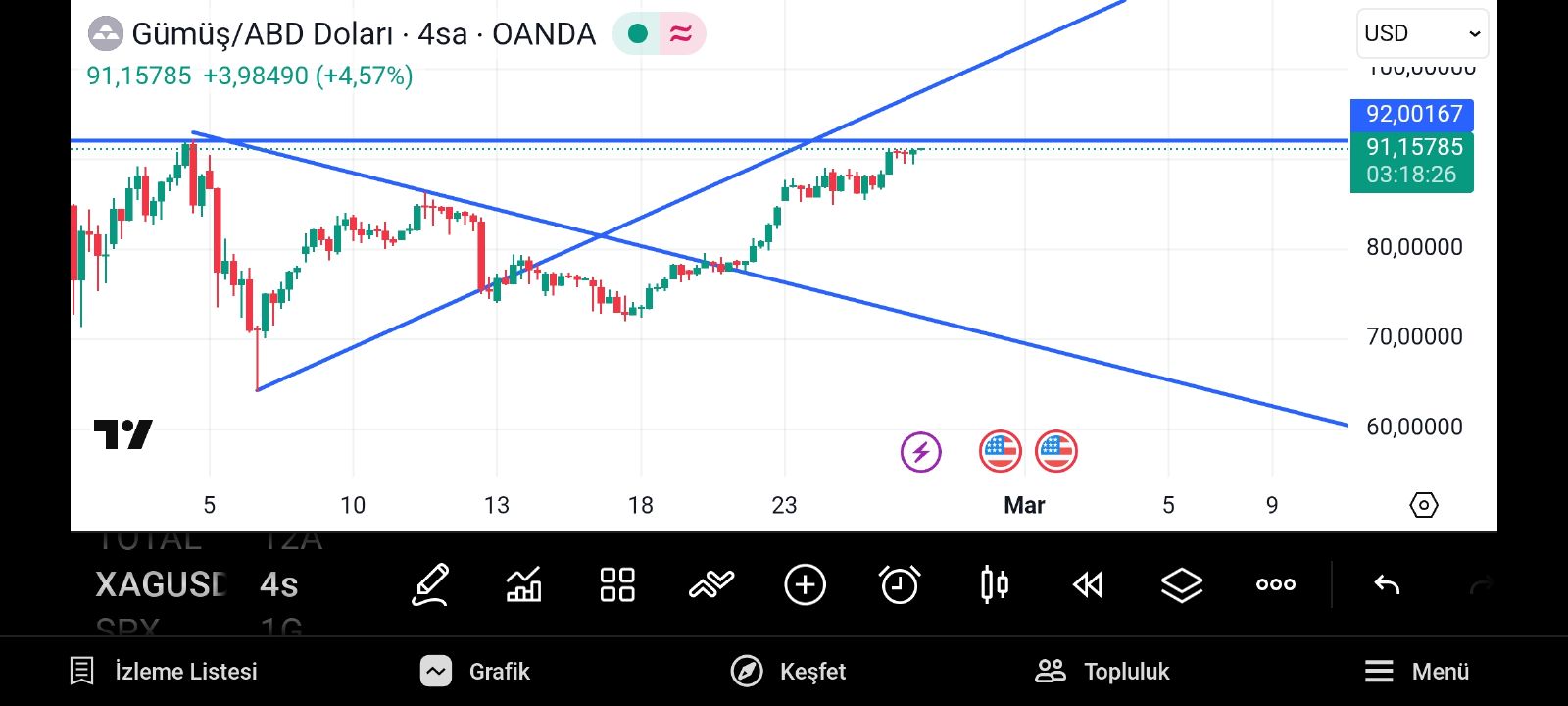The height and width of the screenshot is (706, 1568).
Task: Open the Keşfet tab
Action: 789,672
